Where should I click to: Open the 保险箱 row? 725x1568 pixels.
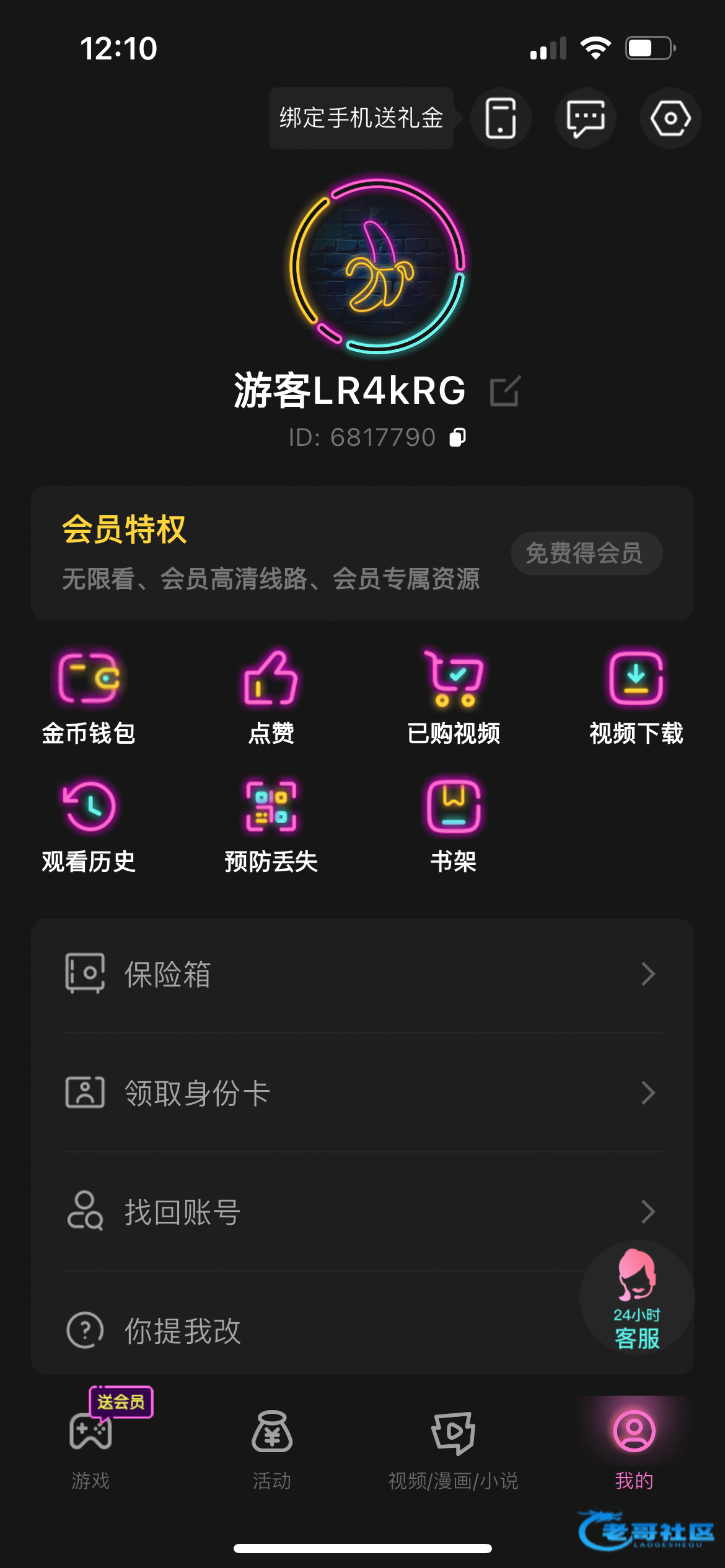click(x=362, y=974)
